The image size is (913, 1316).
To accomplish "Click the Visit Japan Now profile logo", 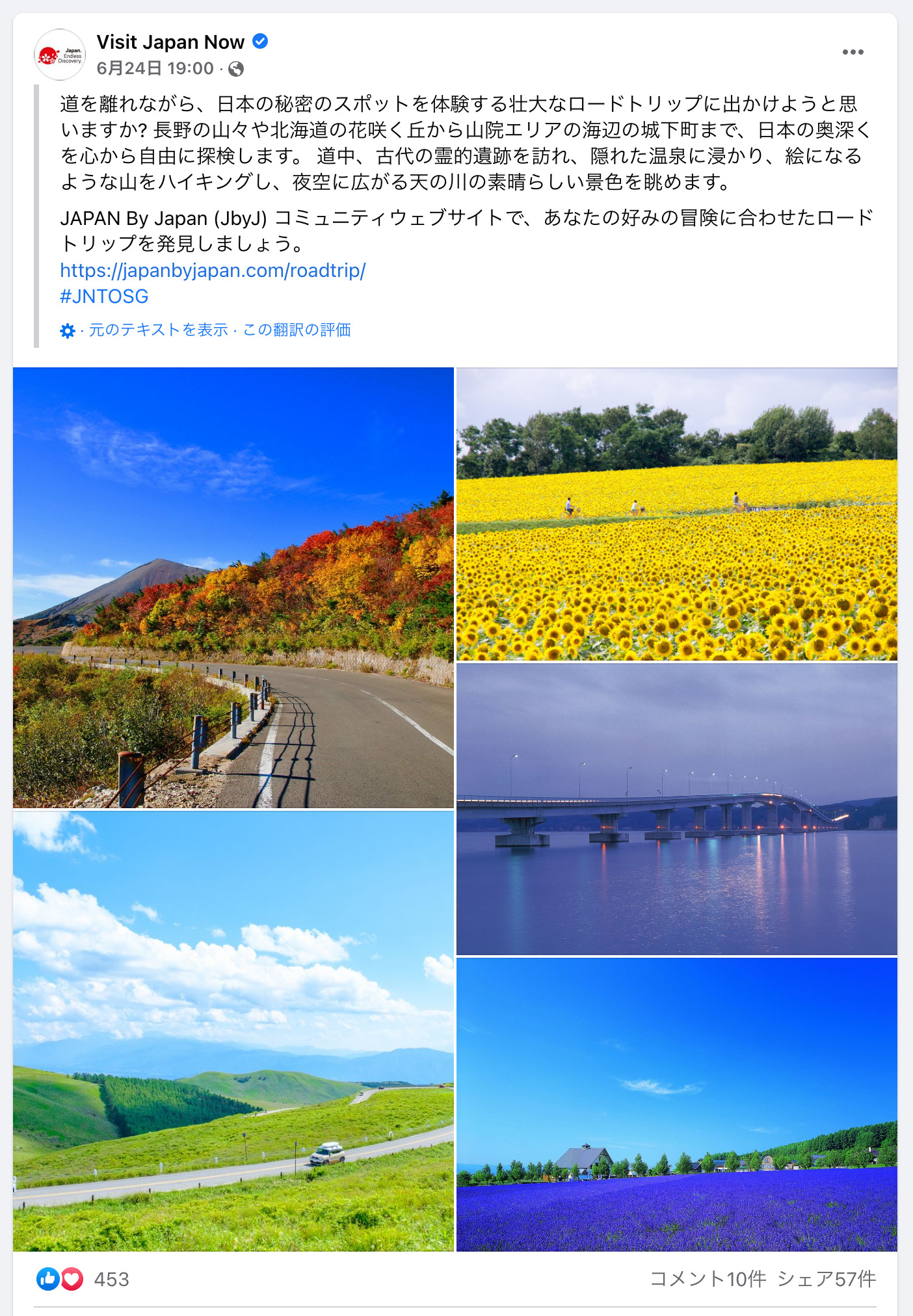I will click(60, 53).
